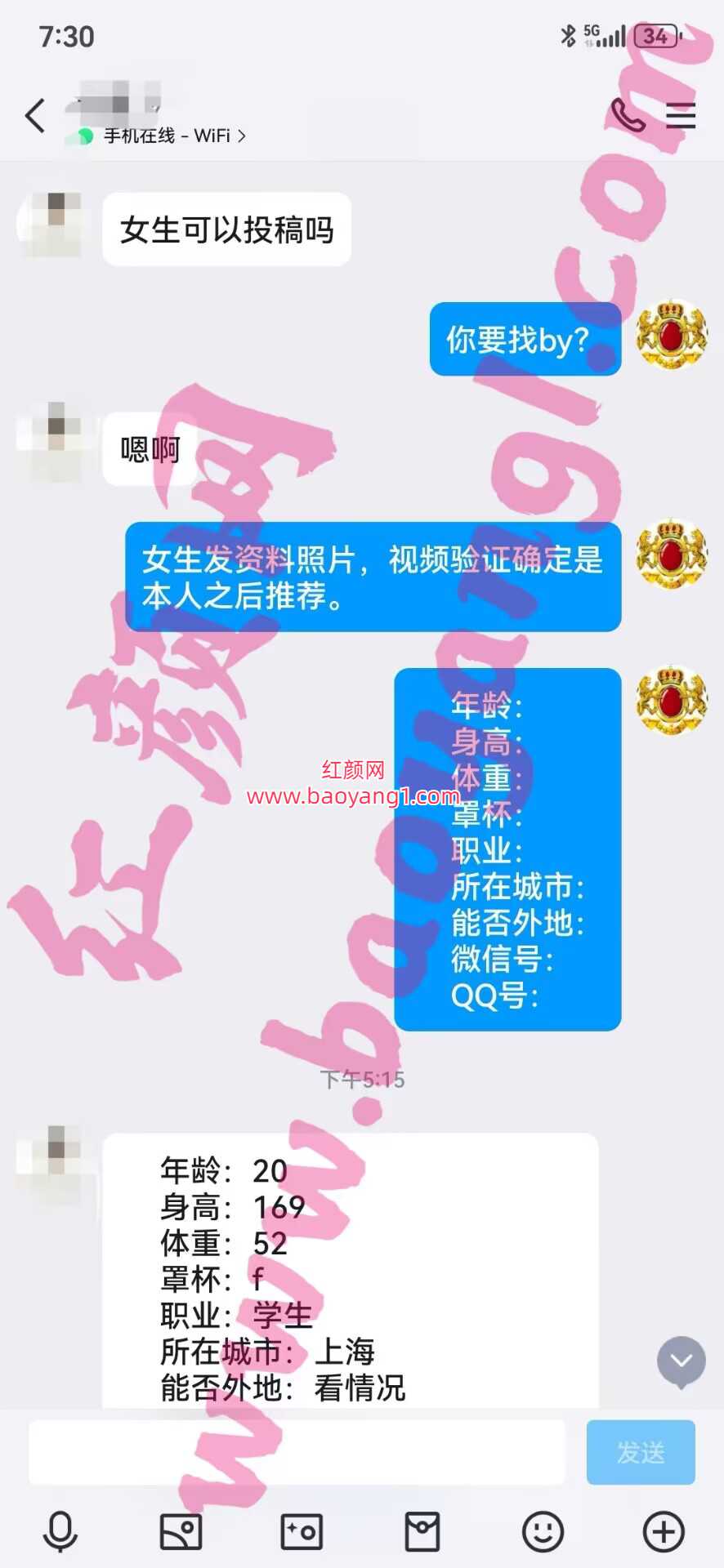Open the red packet option

pos(422,1531)
